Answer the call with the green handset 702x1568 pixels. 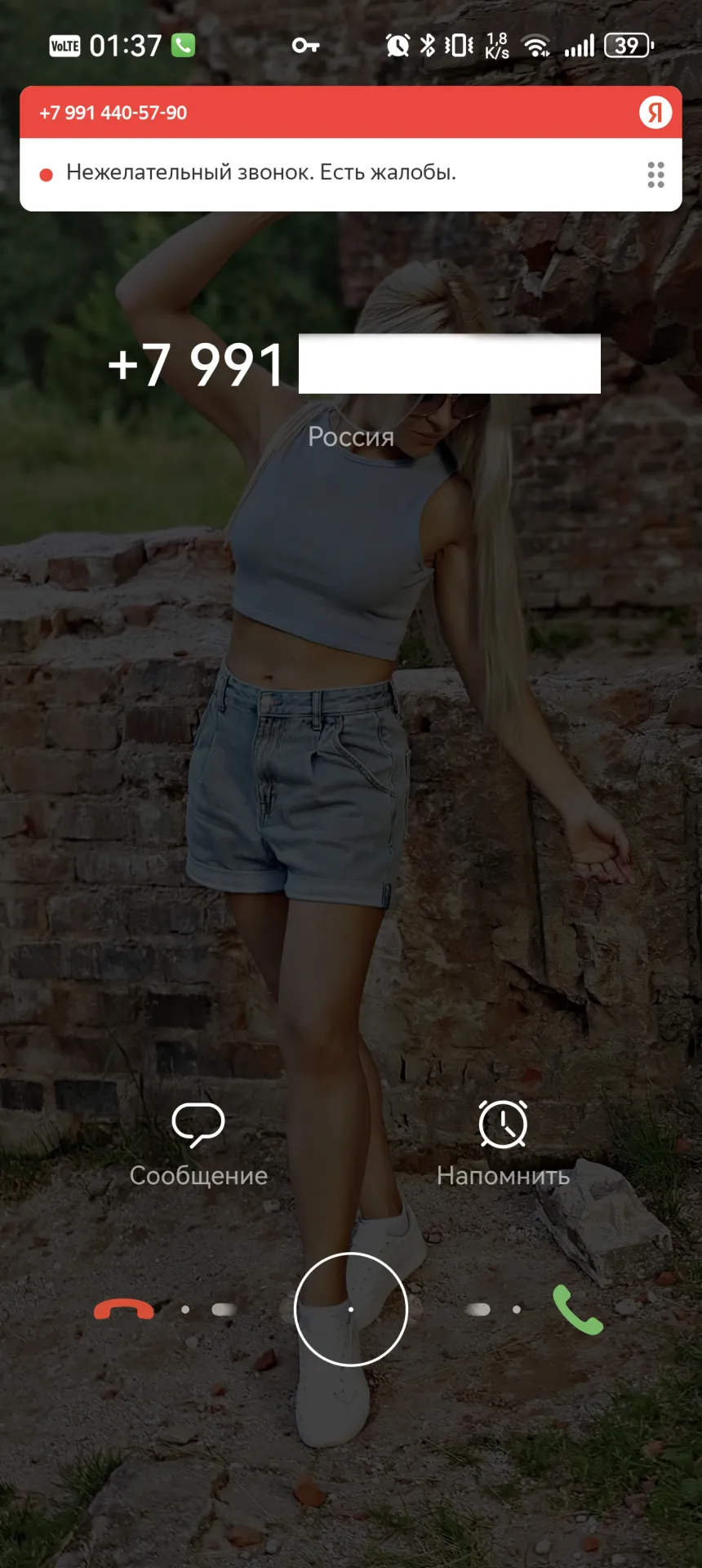[x=578, y=1309]
